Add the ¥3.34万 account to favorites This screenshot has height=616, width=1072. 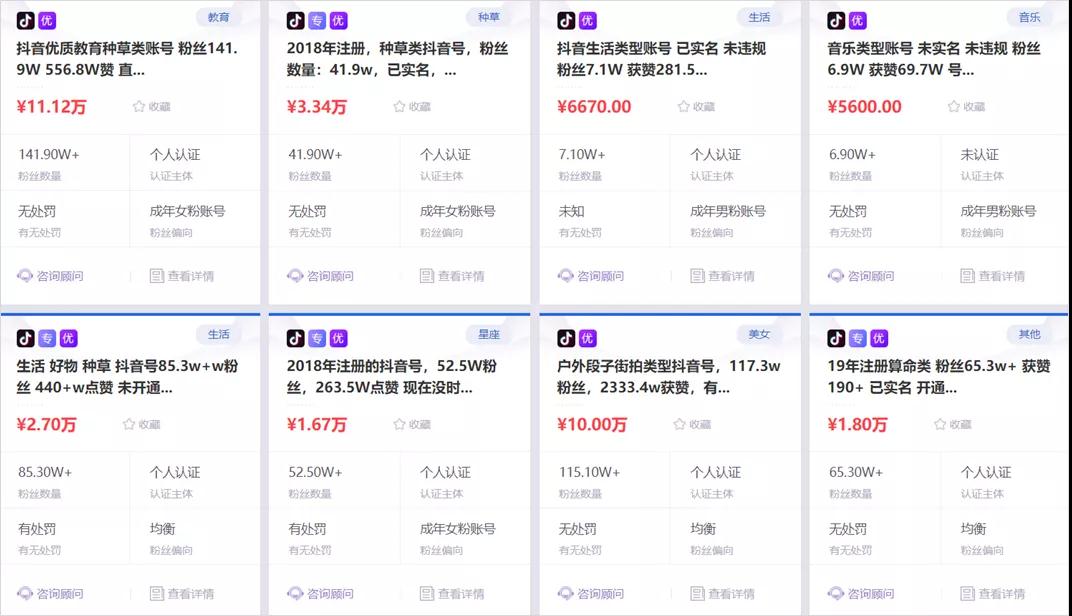tap(412, 107)
